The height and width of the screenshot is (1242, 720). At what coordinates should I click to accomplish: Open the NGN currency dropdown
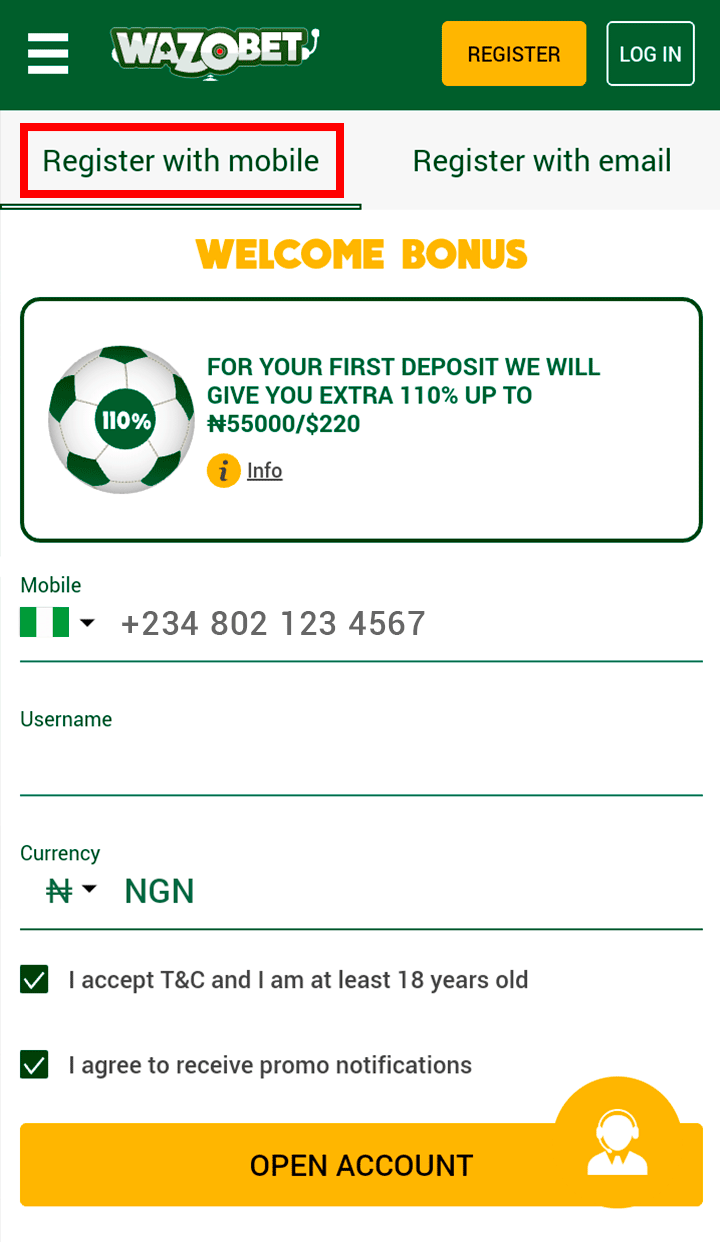[73, 890]
